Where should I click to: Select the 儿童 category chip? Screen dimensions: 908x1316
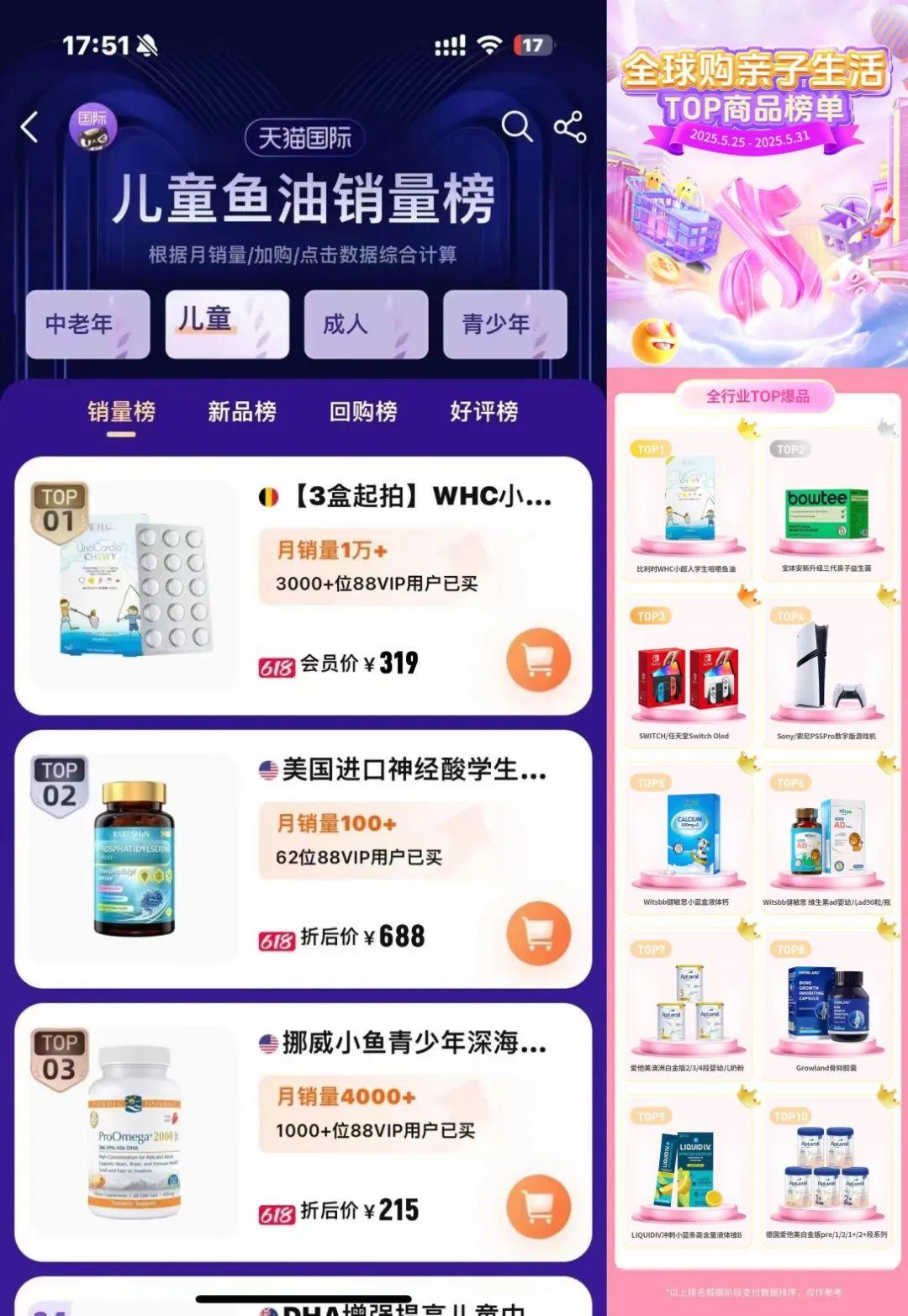(x=226, y=324)
